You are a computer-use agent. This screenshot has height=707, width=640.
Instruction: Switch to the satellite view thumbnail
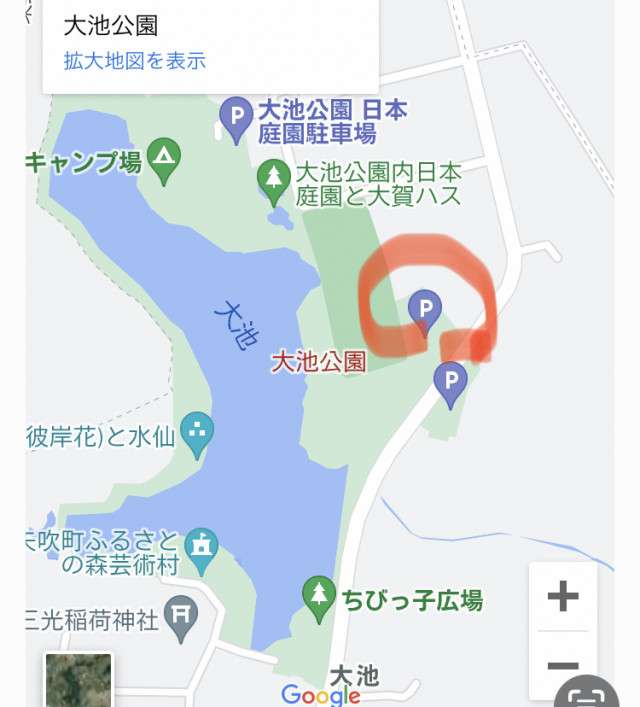(x=79, y=680)
